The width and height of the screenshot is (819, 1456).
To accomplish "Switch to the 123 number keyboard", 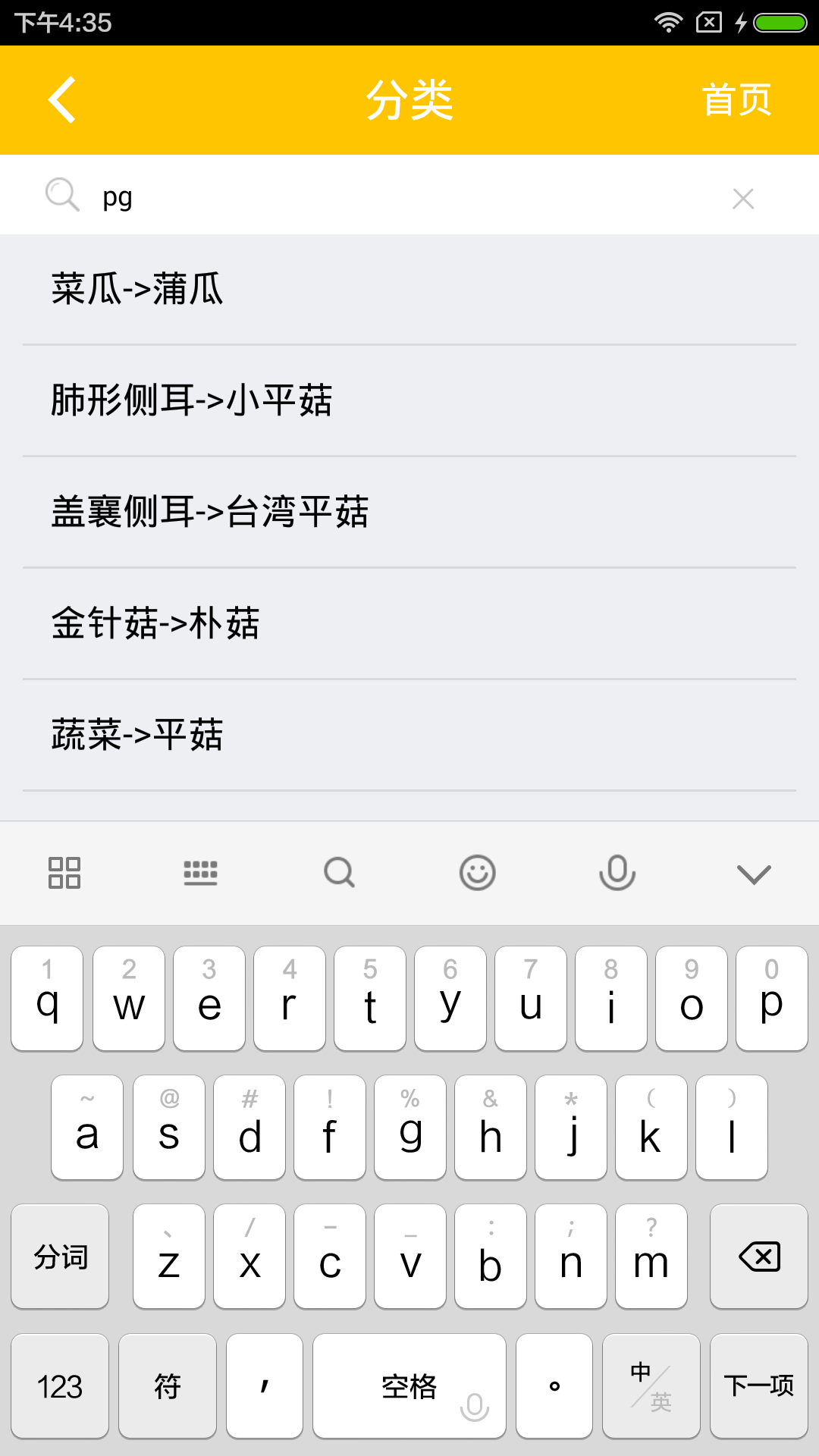I will coord(60,1386).
